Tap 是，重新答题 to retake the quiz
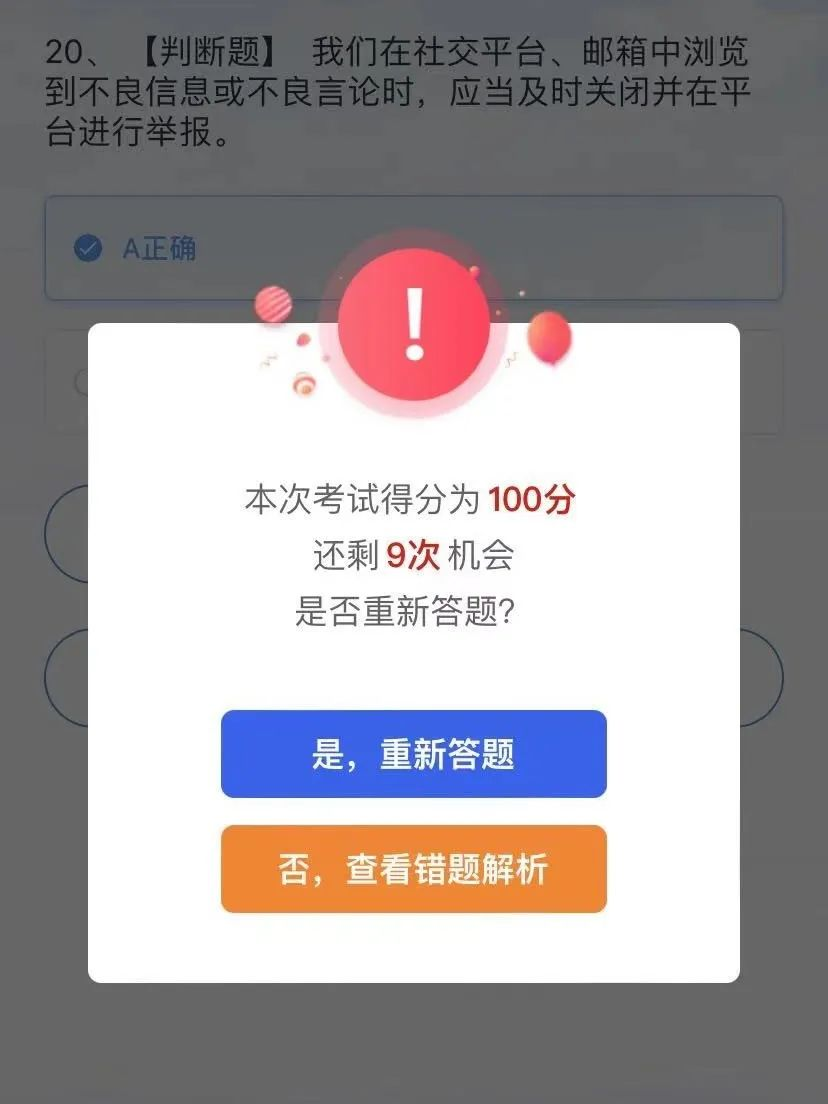 click(x=413, y=754)
